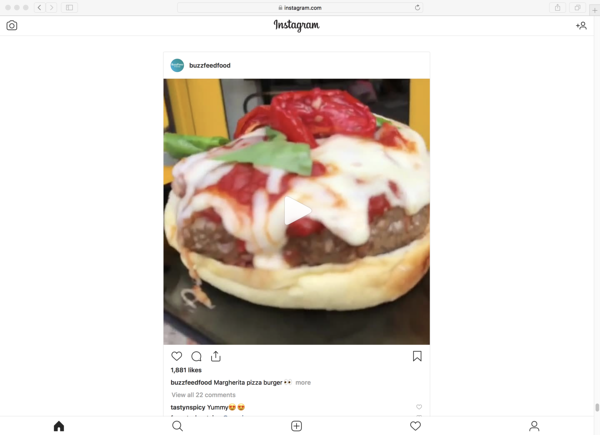This screenshot has height=435, width=600.
Task: Expand caption with more link
Action: pyautogui.click(x=303, y=382)
